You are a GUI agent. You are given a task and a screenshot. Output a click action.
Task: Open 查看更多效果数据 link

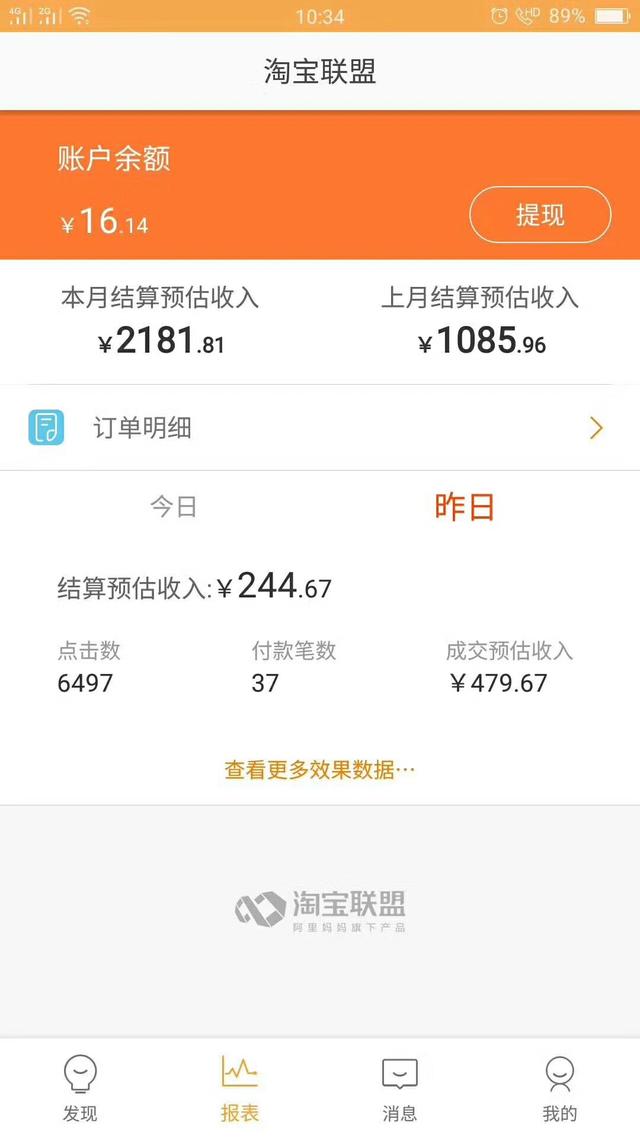coord(320,770)
